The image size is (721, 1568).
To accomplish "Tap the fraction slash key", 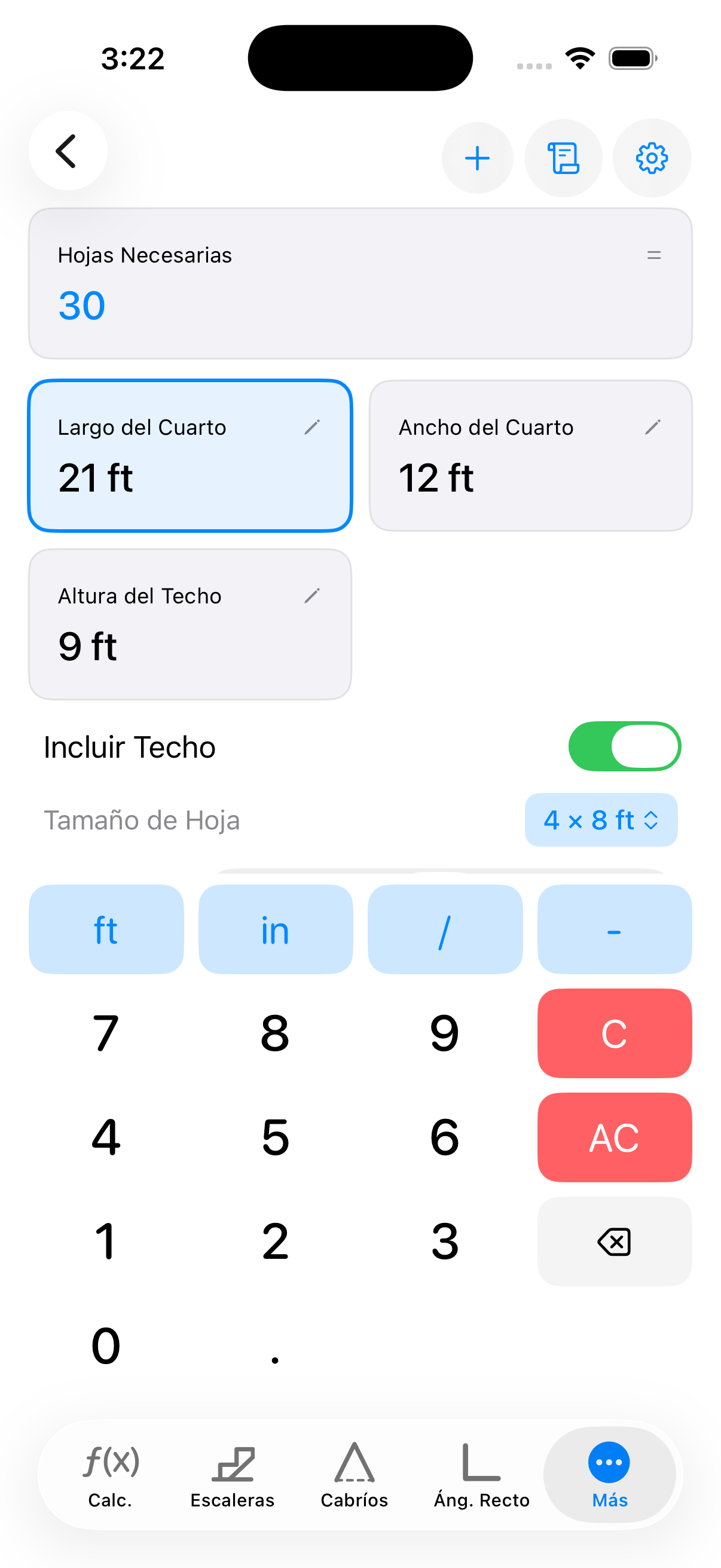I will tap(445, 929).
